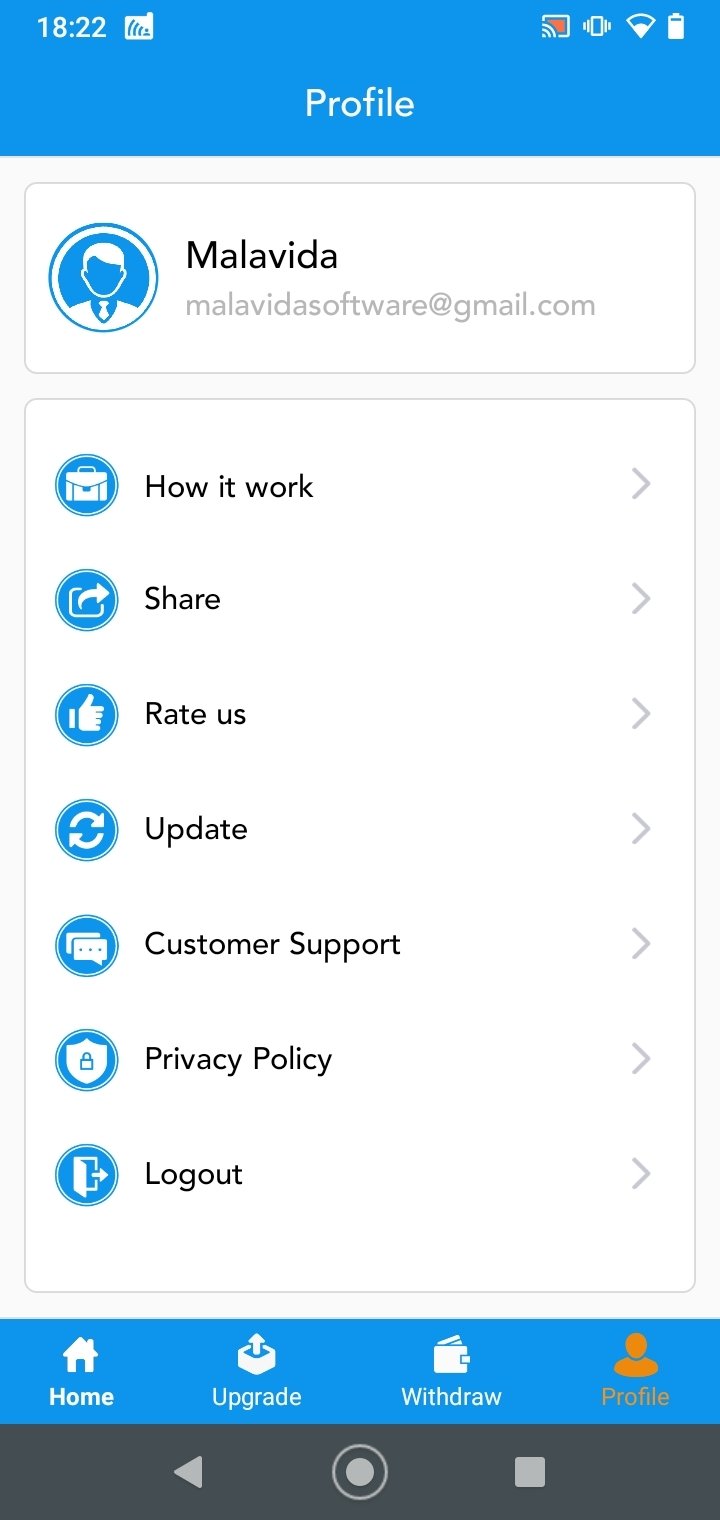The height and width of the screenshot is (1520, 720).
Task: Open the Malavida profile card
Action: tap(360, 278)
